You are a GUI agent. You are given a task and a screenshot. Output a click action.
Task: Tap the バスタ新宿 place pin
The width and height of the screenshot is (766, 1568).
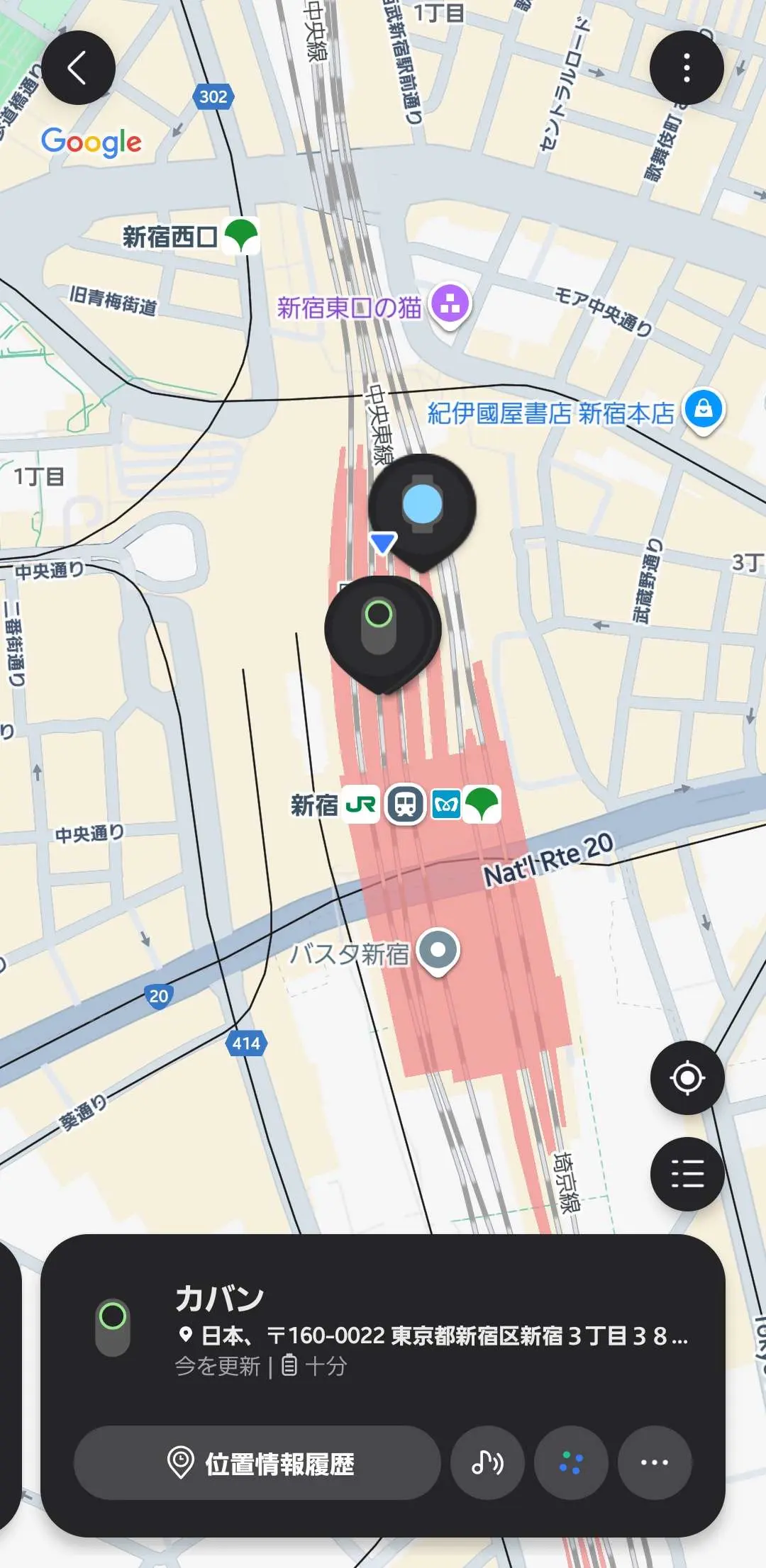pyautogui.click(x=438, y=950)
